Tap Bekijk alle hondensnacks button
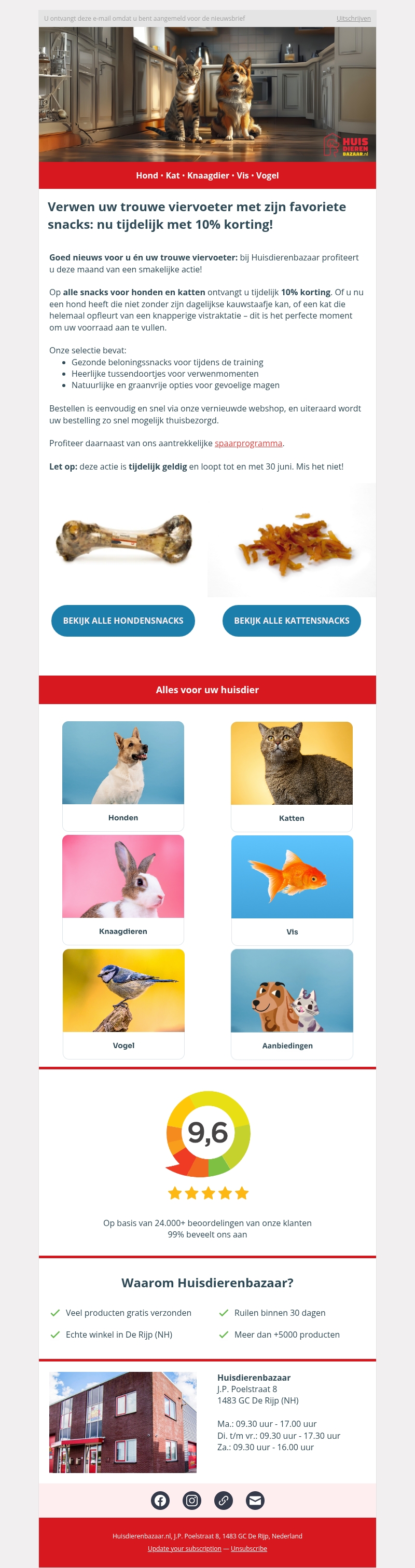 123,621
